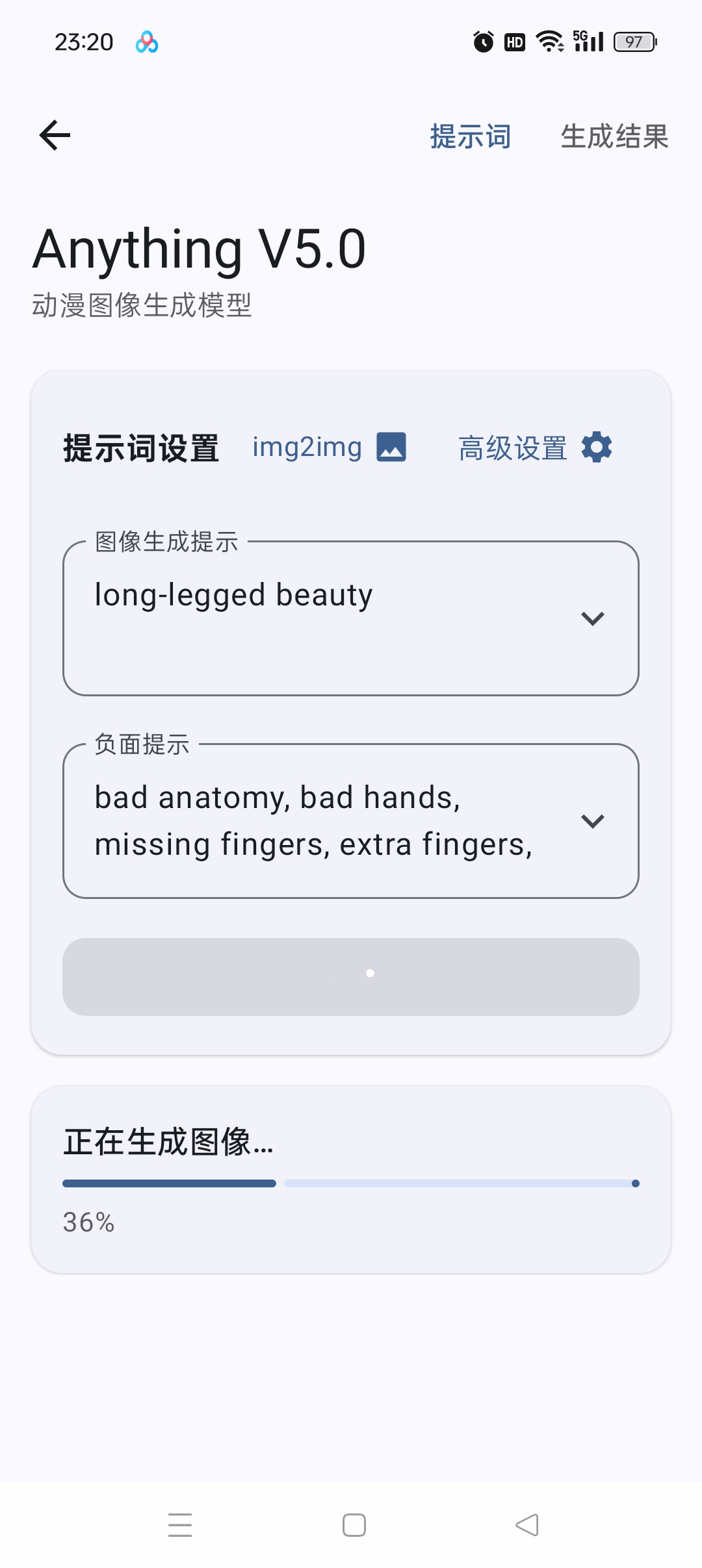Edit the 负面提示 negative prompt field
The height and width of the screenshot is (1568, 702).
coord(312,821)
